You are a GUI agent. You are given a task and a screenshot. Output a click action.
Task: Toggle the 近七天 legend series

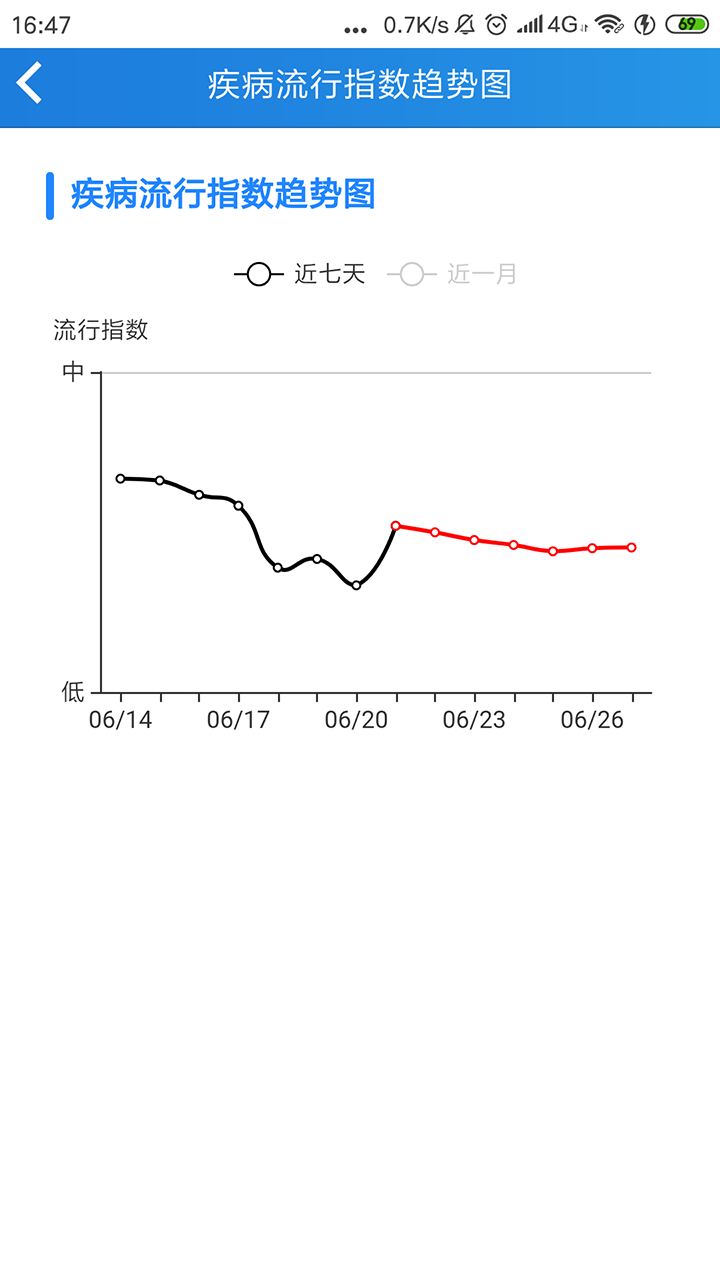[x=300, y=274]
